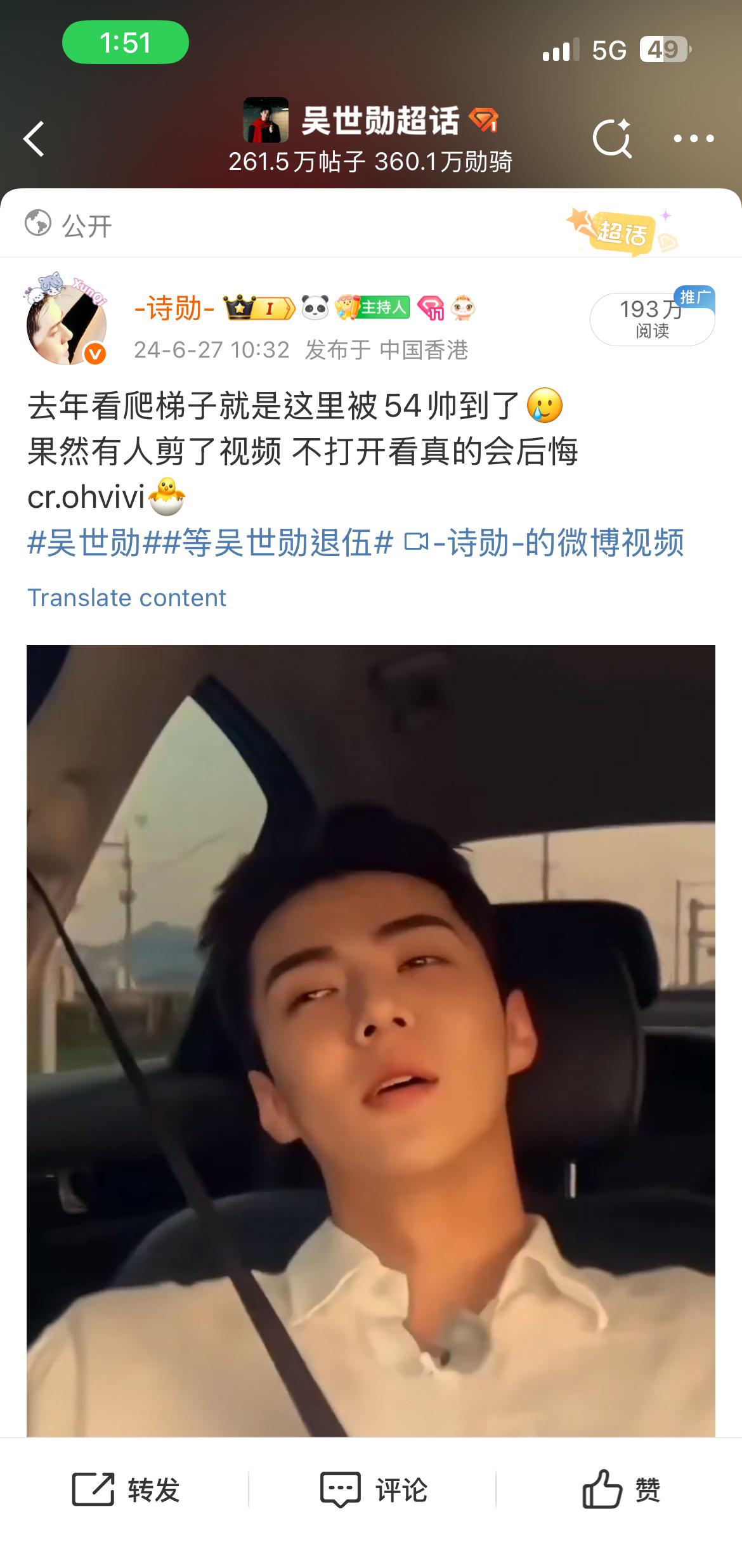Tap the 超话 sticker badge

622,232
